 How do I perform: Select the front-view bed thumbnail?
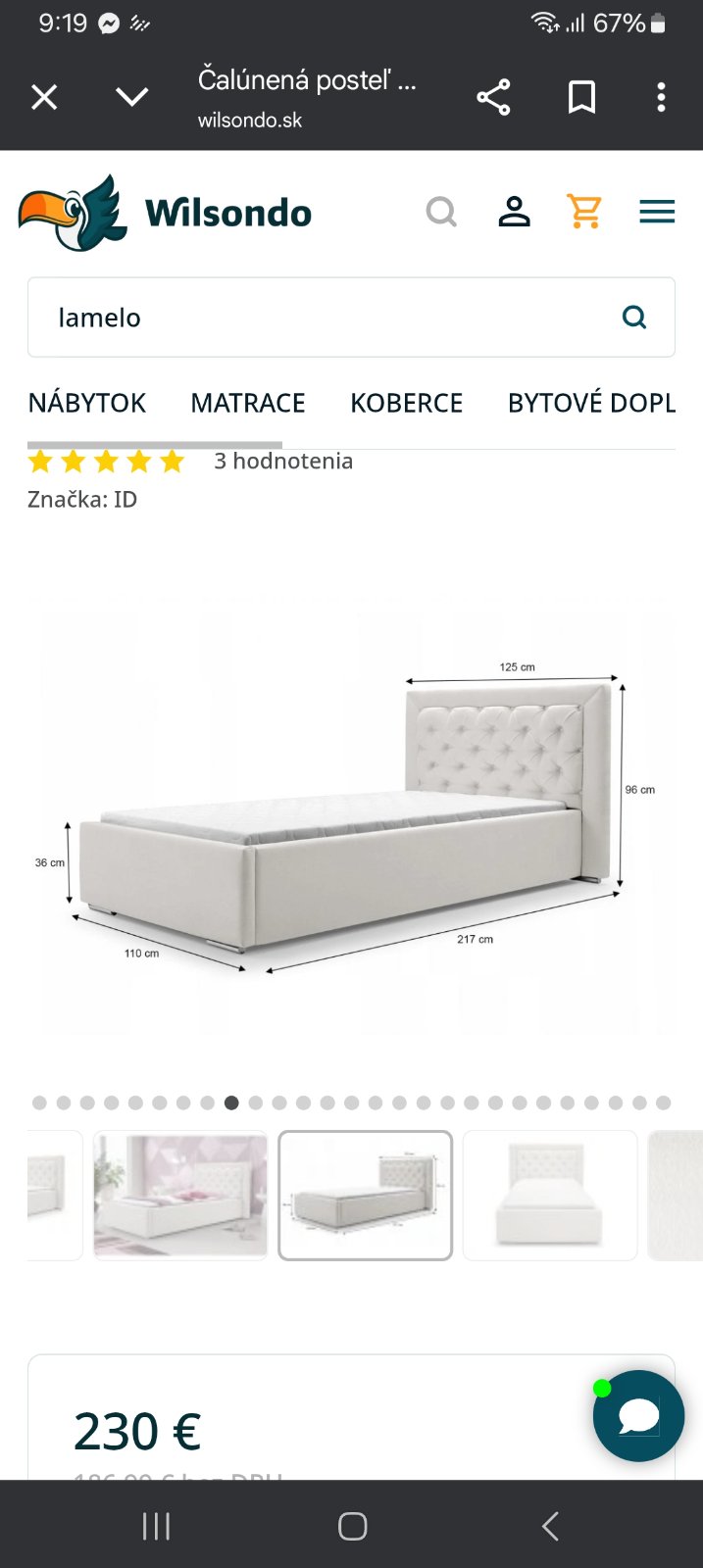549,1196
